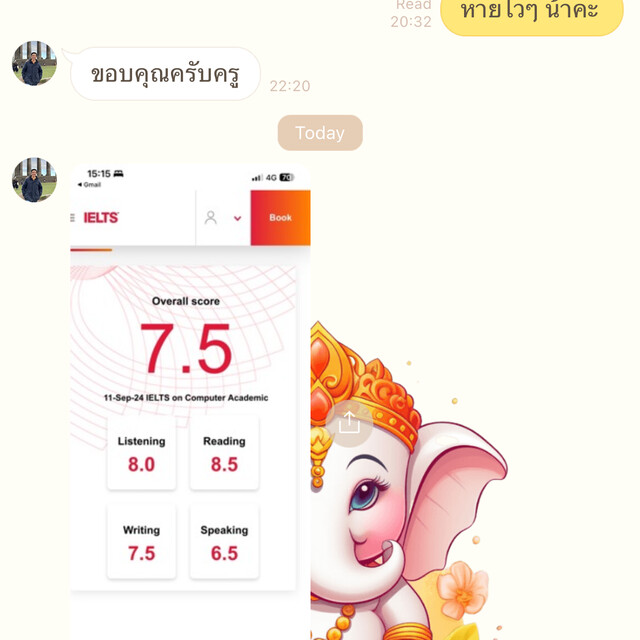
Task: Open sender's avatar beside the thank-you message
Action: tap(34, 64)
